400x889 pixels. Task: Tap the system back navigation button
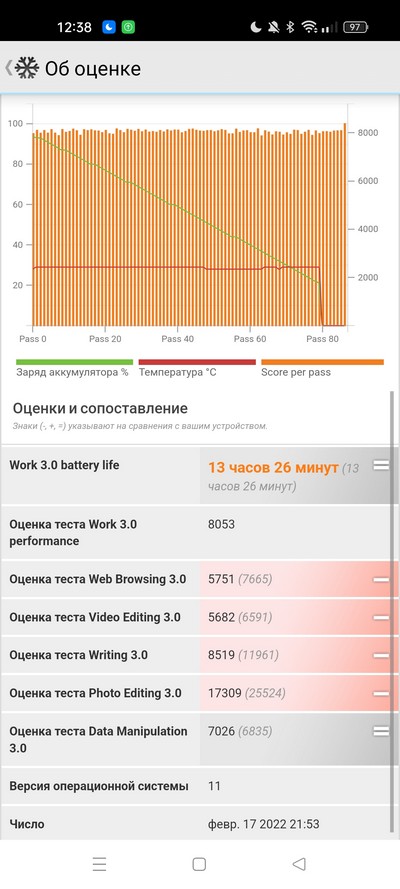[x=299, y=864]
